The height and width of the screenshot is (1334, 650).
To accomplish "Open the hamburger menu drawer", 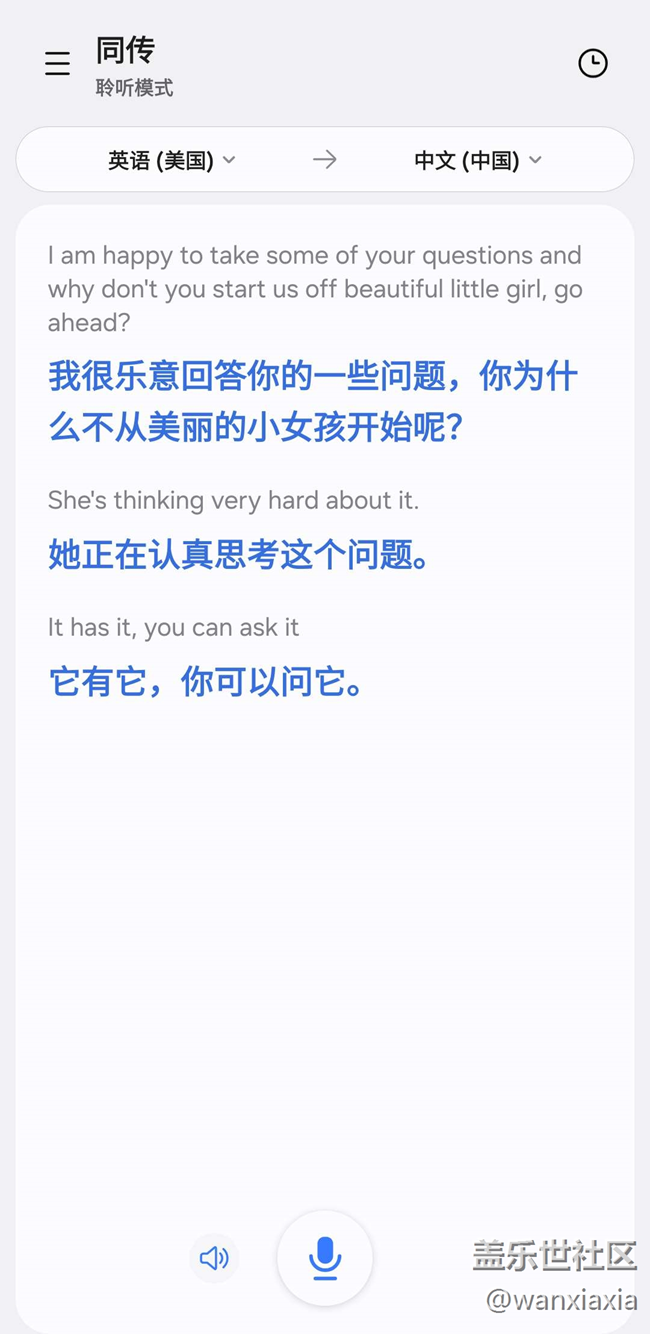I will click(x=58, y=64).
